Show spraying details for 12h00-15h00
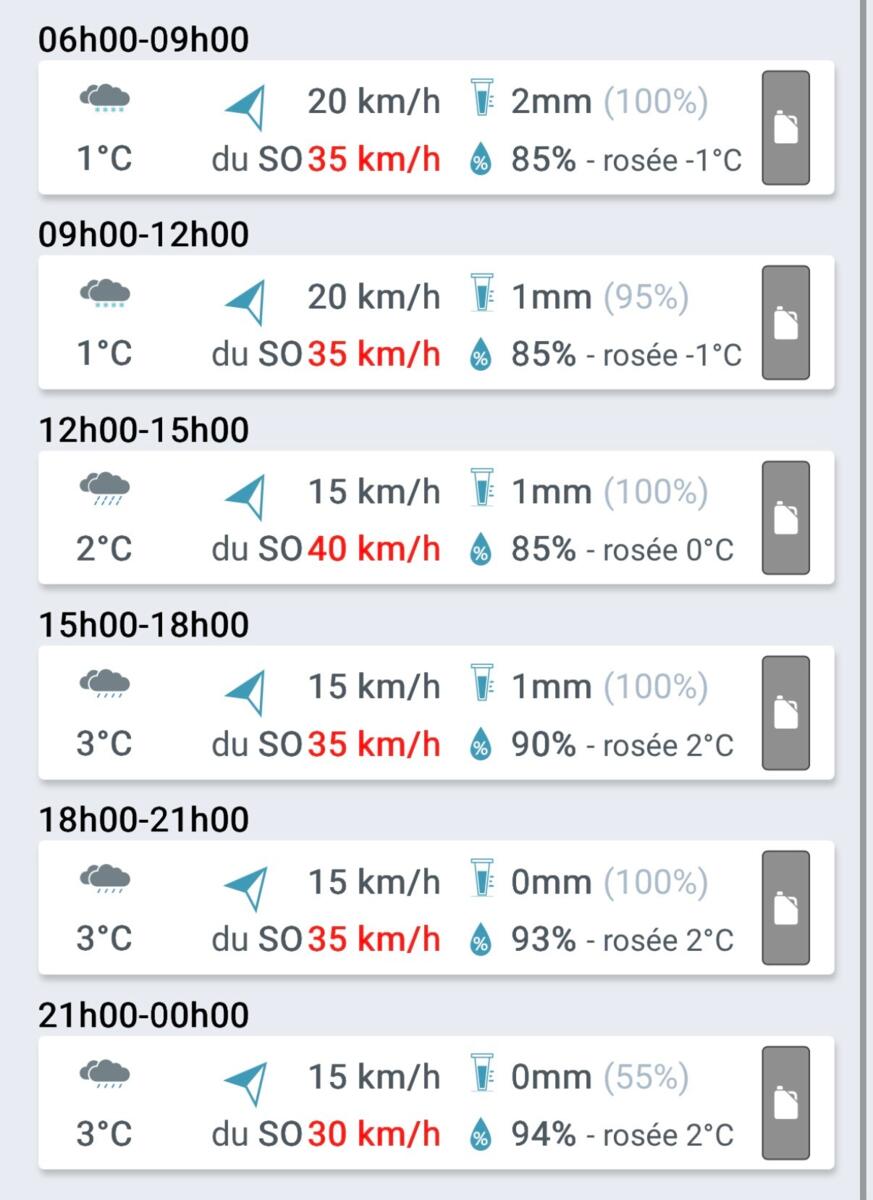Screen dimensions: 873x1200 point(786,518)
